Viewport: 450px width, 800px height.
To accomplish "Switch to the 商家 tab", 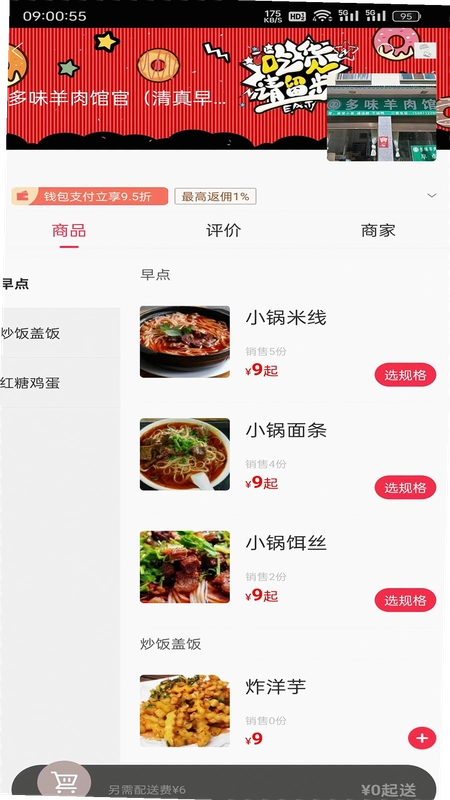I will (378, 231).
